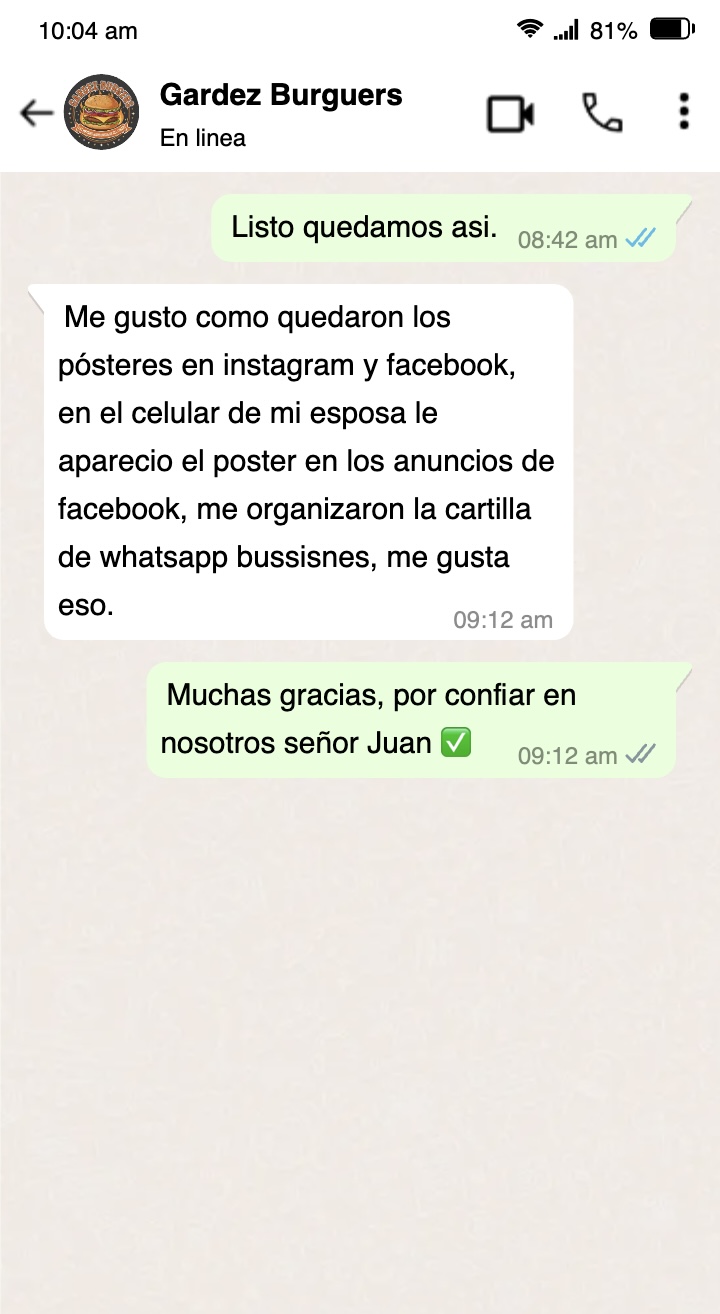Open the three-dot overflow menu
Viewport: 720px width, 1314px height.
[683, 113]
